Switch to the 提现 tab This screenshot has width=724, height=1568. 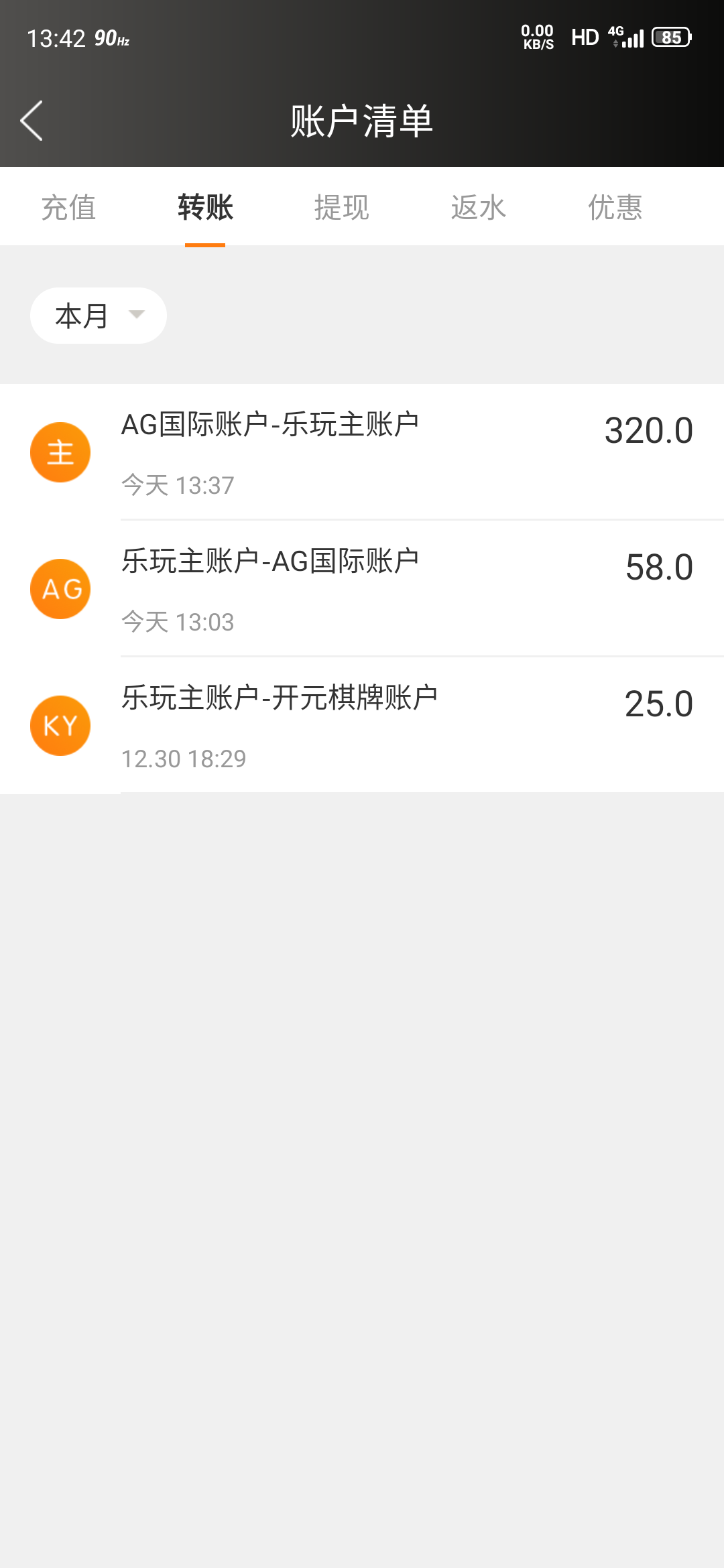[342, 207]
